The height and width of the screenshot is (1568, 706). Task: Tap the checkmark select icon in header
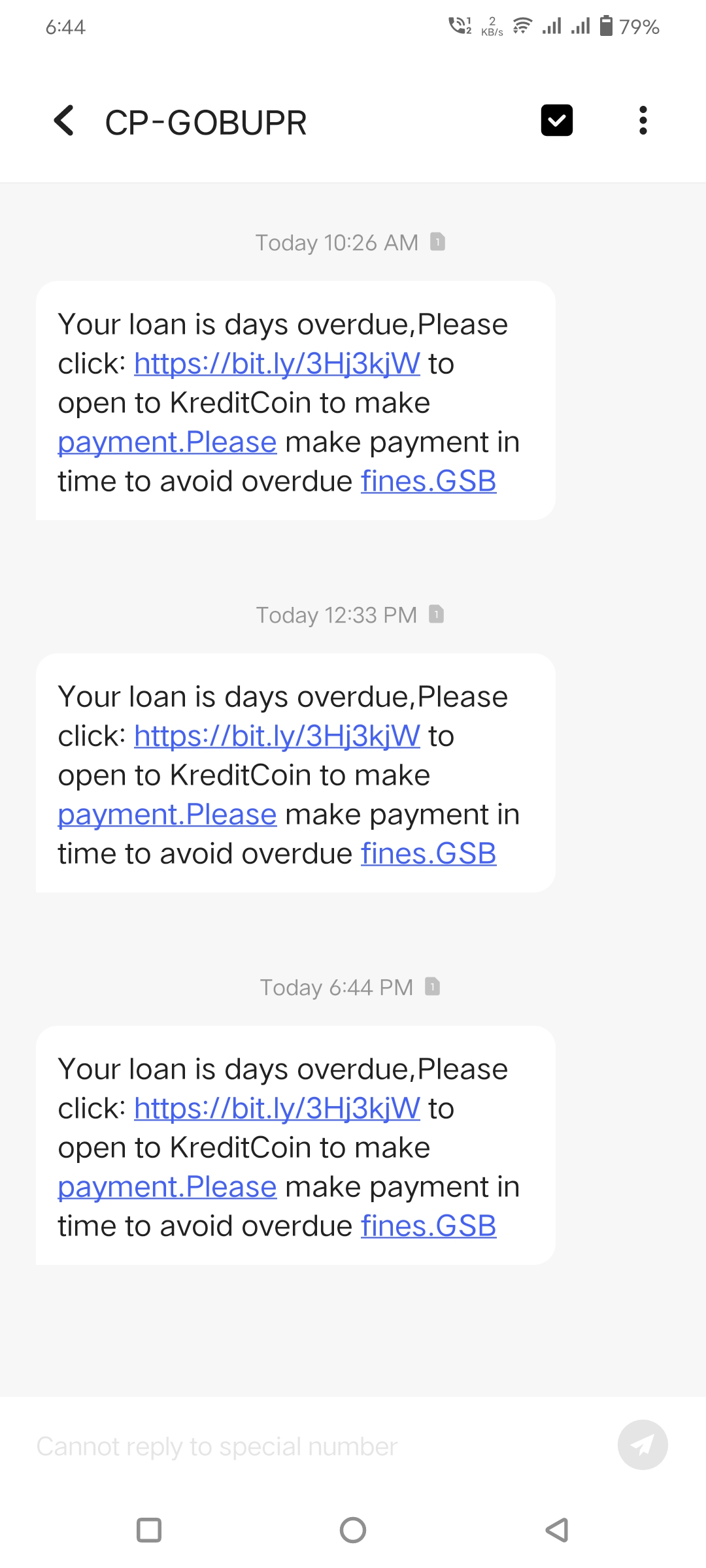tap(557, 121)
